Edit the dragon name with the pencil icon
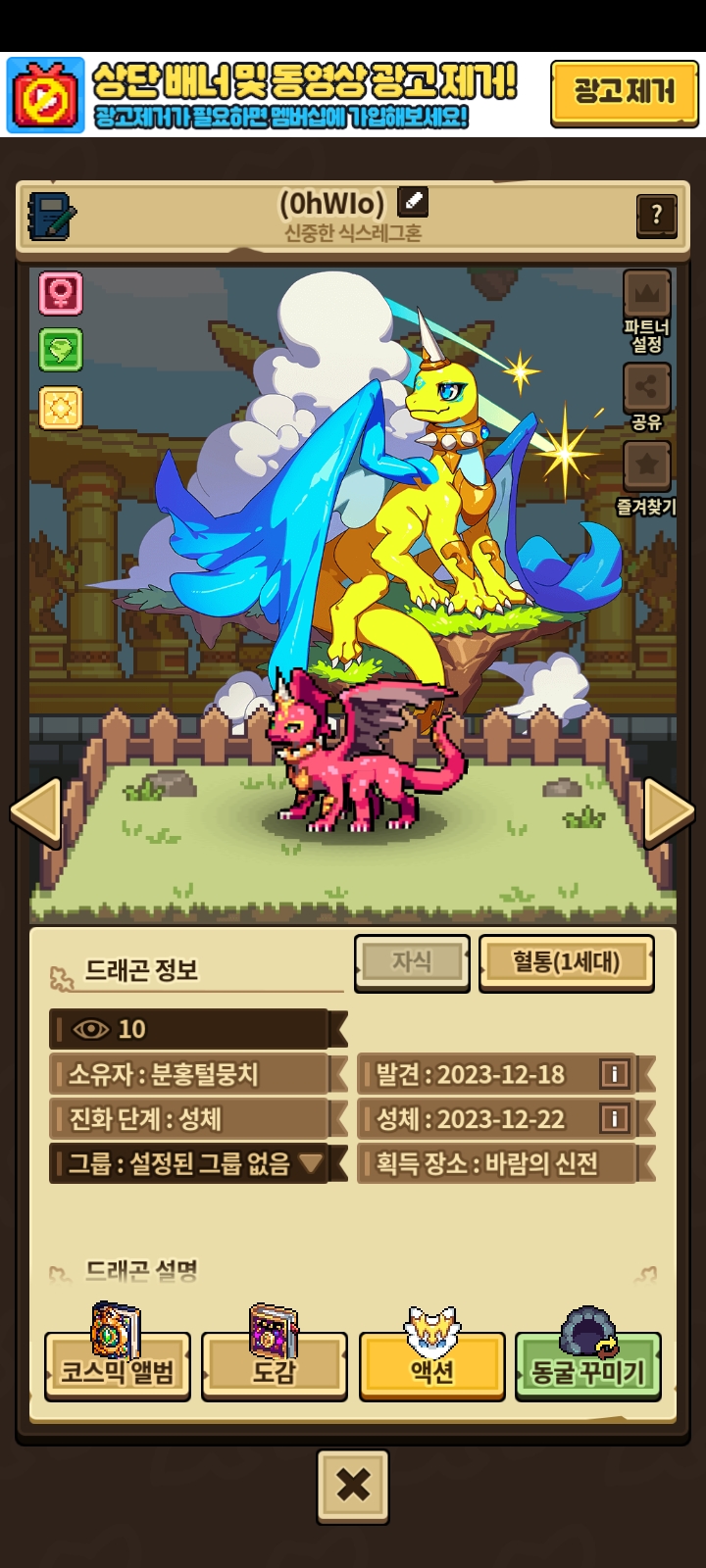Screen dimensions: 706x1568 tap(413, 202)
